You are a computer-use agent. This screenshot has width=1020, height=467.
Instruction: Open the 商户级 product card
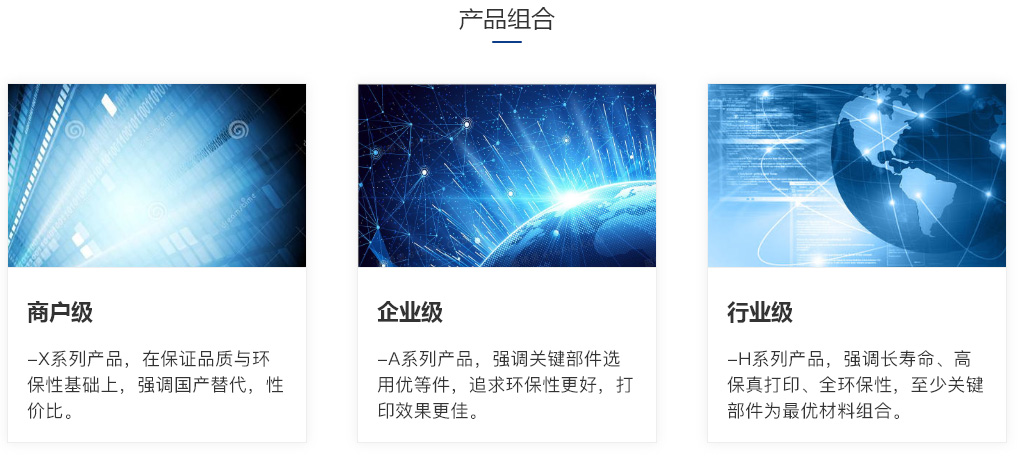point(157,262)
